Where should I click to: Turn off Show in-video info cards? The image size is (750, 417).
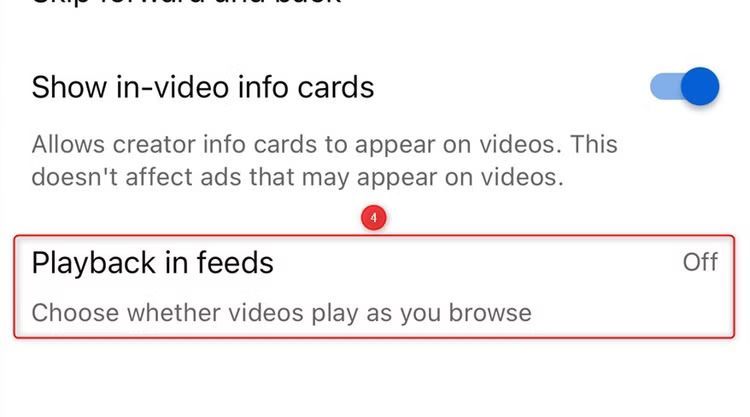tap(685, 87)
